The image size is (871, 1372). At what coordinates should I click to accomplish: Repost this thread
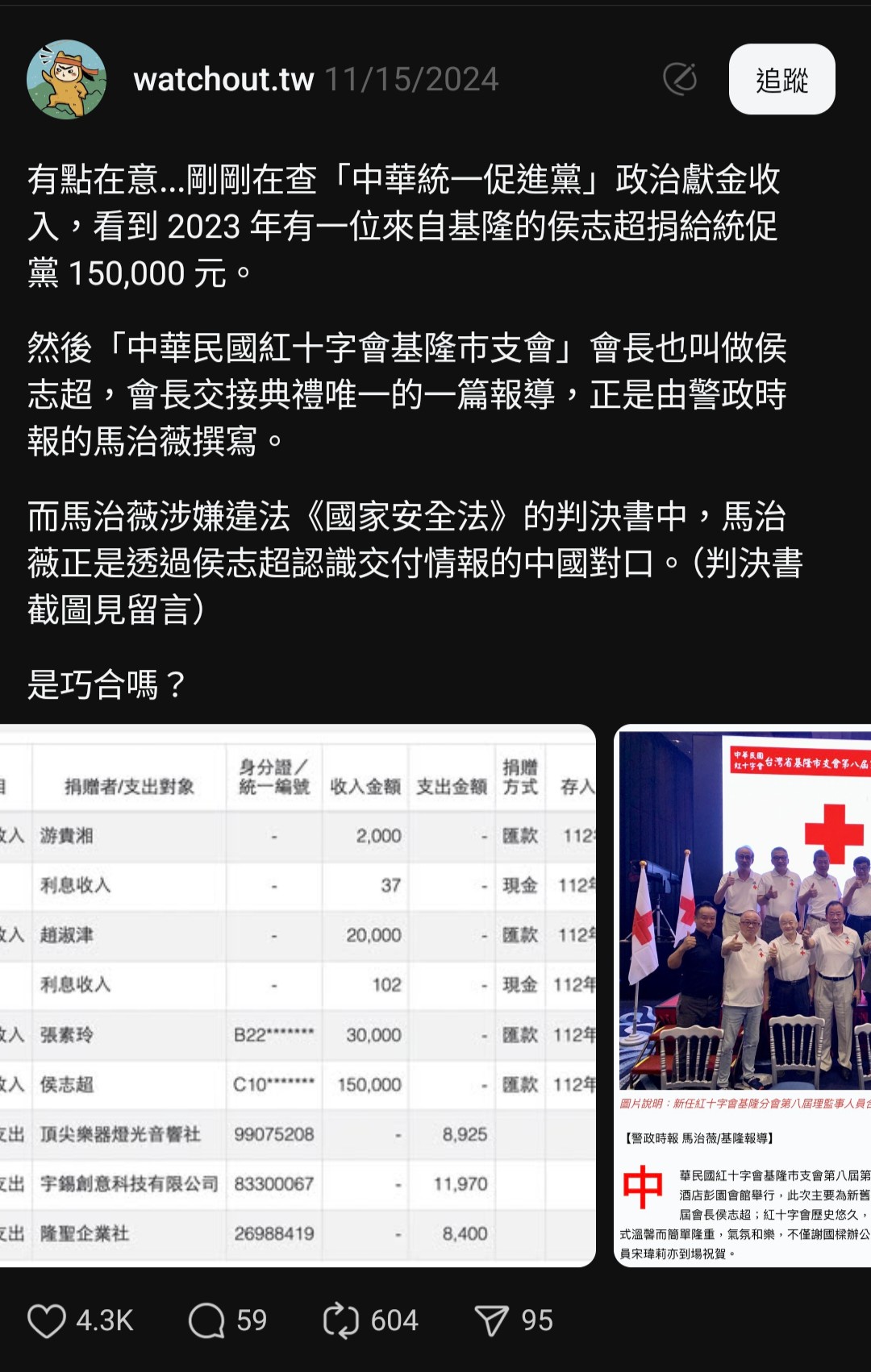[x=340, y=1320]
